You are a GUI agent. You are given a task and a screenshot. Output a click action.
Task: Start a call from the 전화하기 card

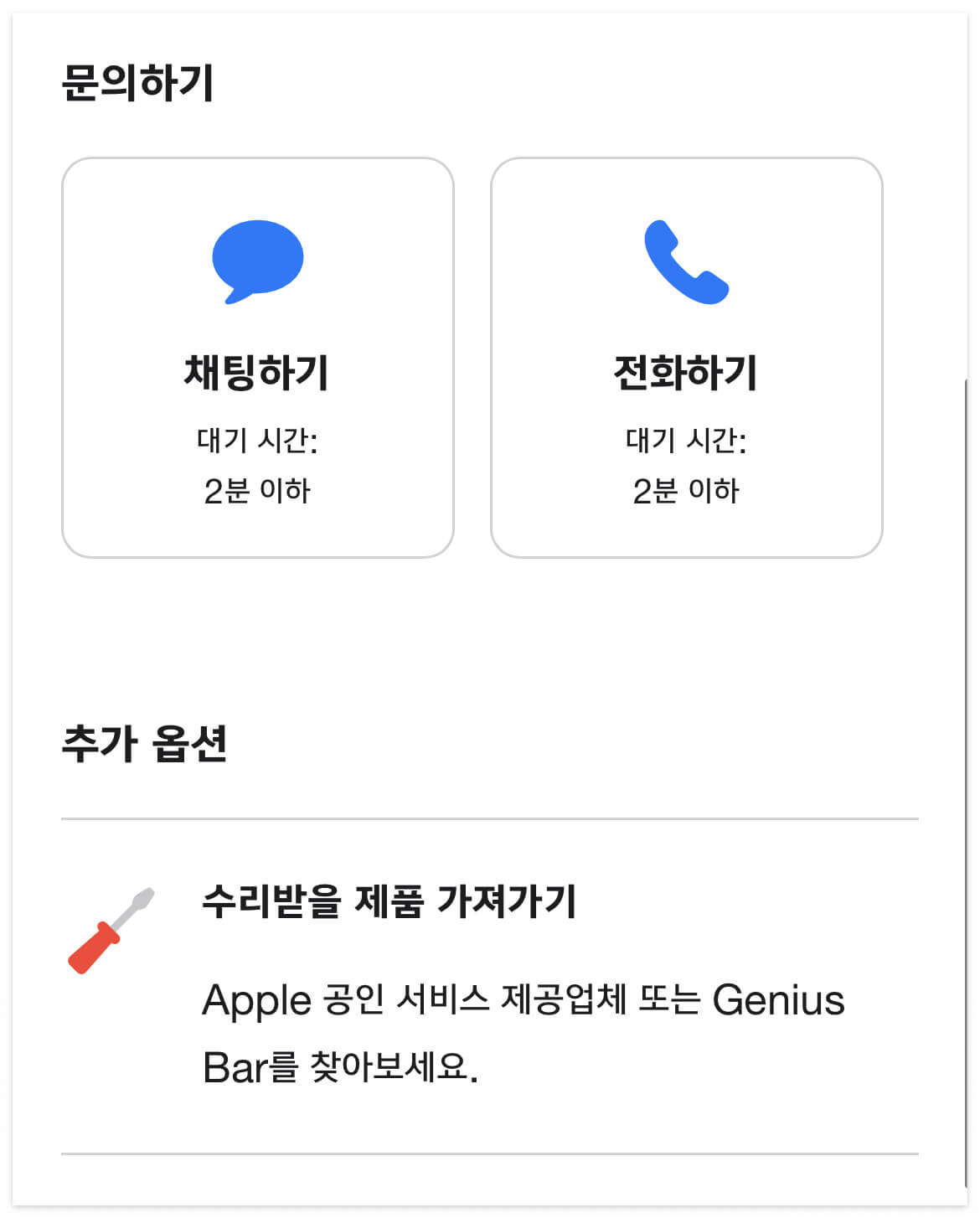pyautogui.click(x=687, y=357)
